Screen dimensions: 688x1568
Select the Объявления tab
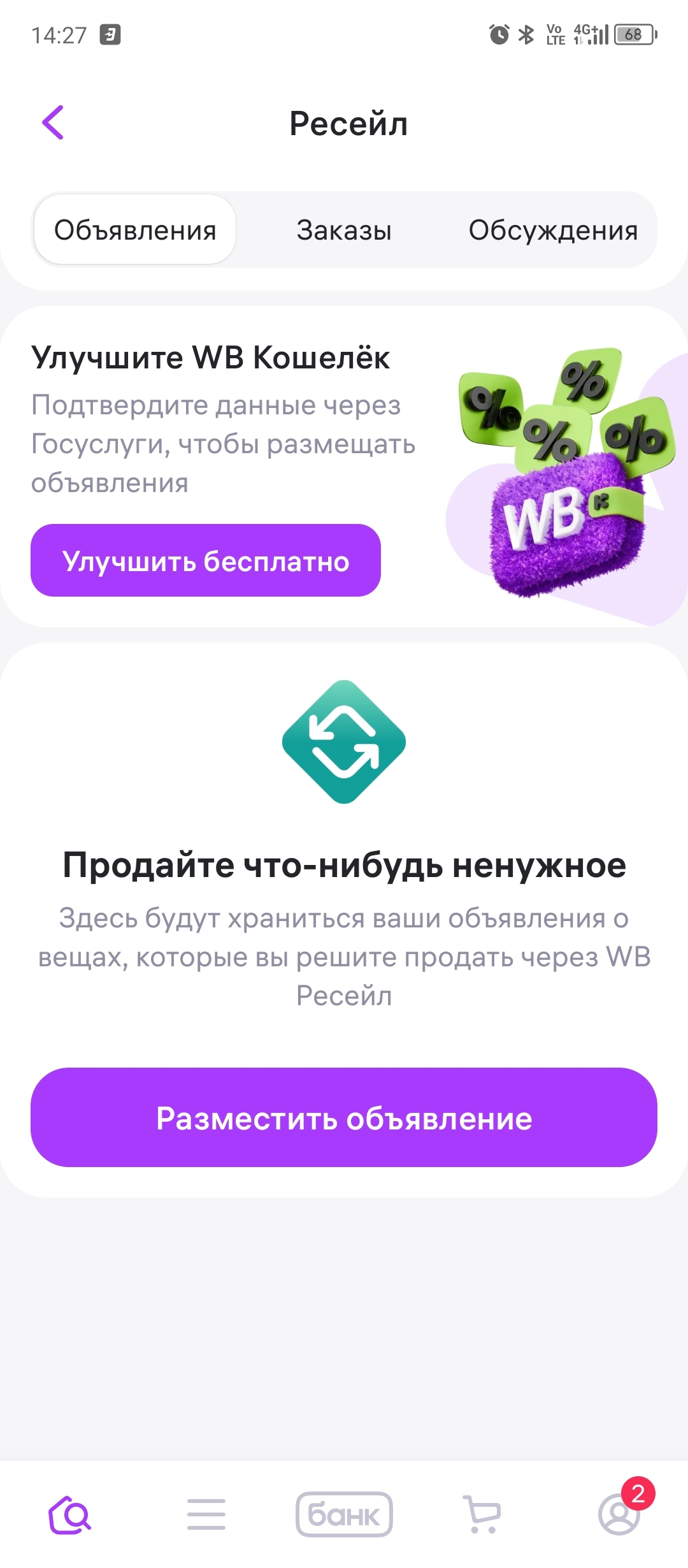[x=135, y=230]
